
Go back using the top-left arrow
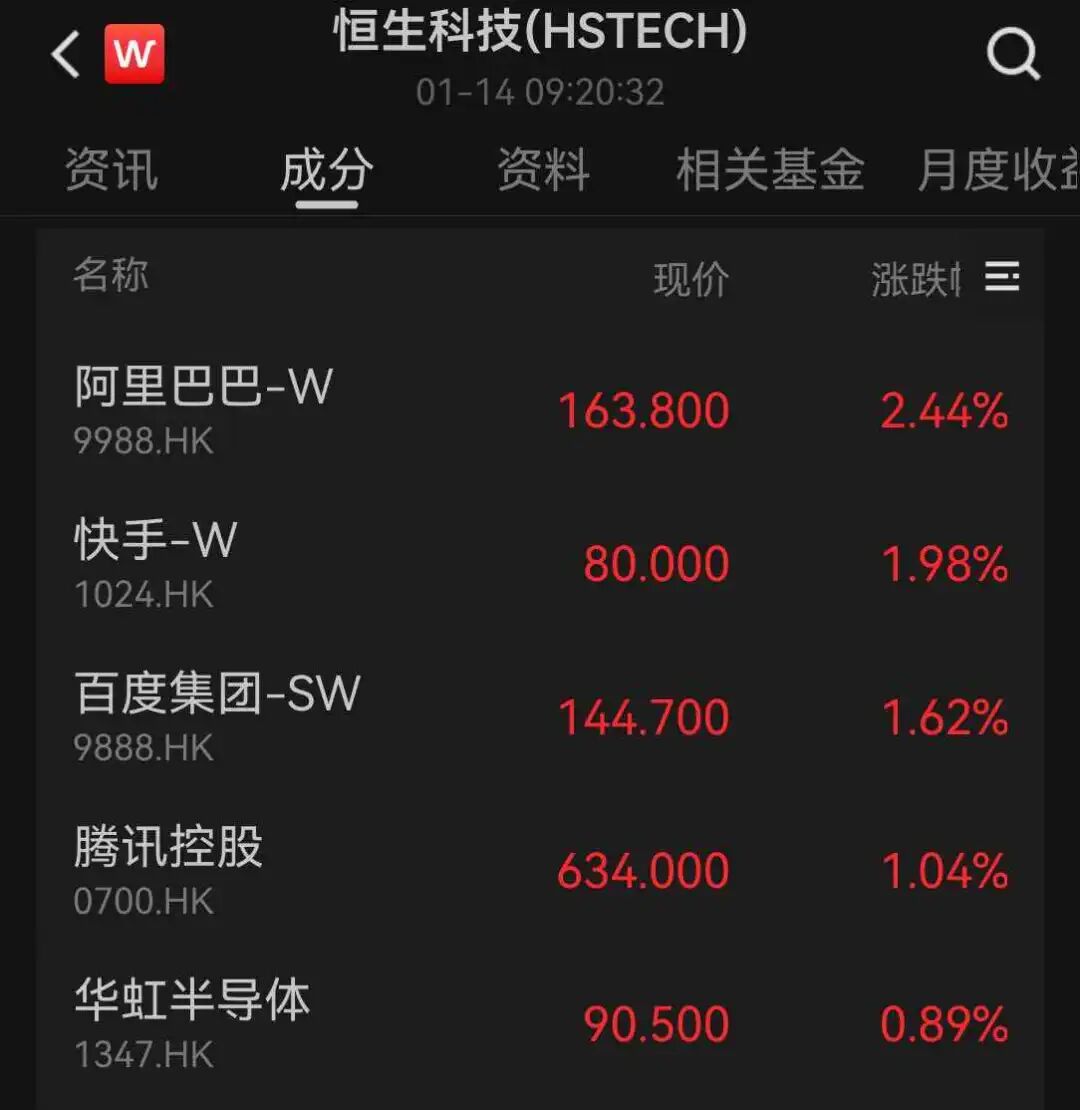tap(66, 55)
